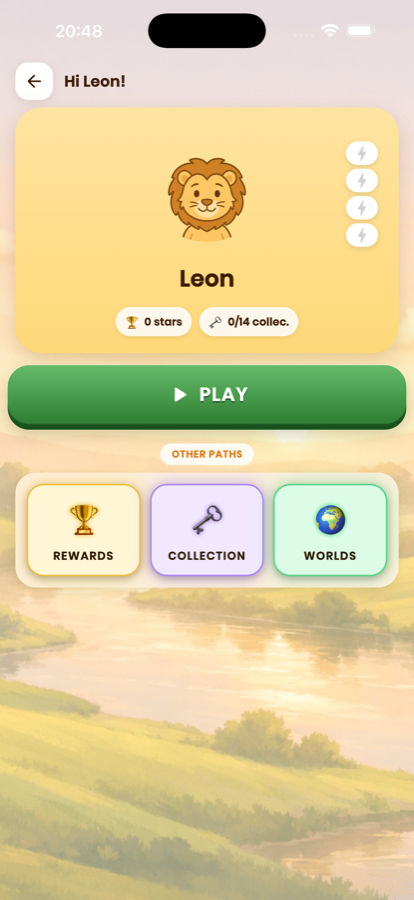Open the Collection key card

[207, 530]
